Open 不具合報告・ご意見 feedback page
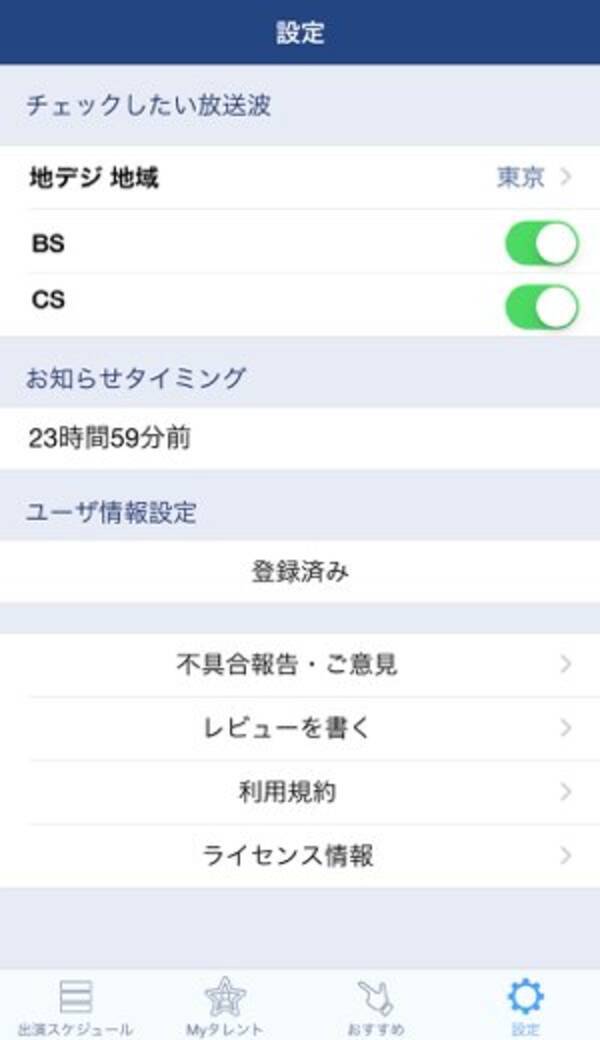 pyautogui.click(x=300, y=664)
